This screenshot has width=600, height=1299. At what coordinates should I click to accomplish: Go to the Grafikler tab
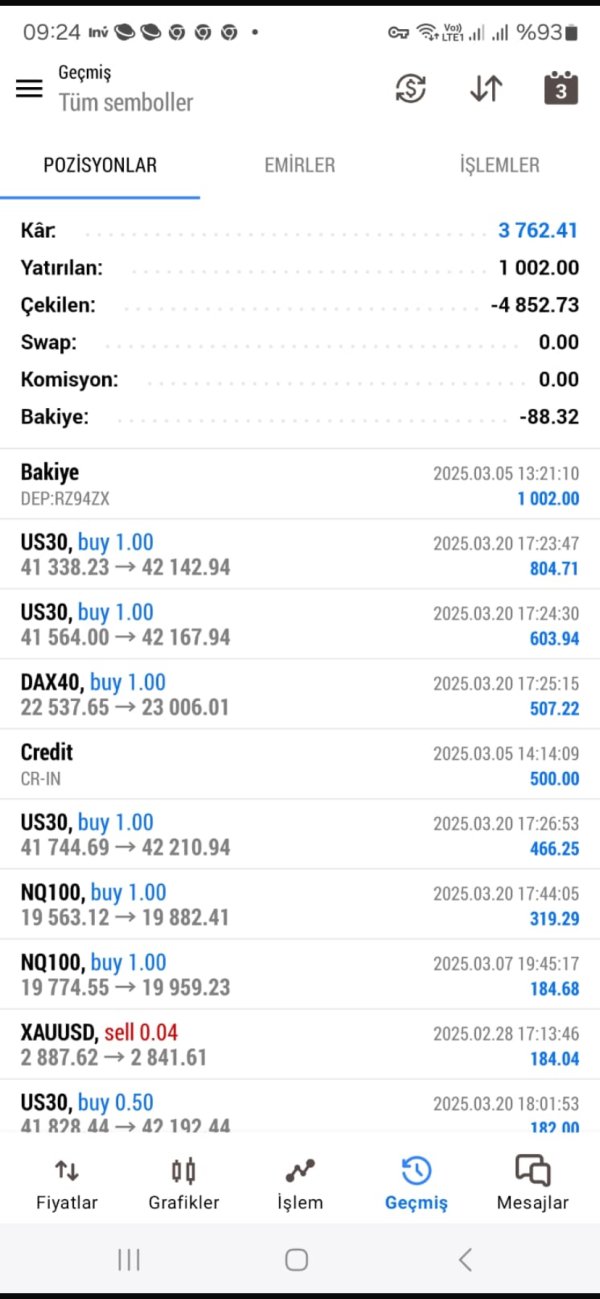184,1184
